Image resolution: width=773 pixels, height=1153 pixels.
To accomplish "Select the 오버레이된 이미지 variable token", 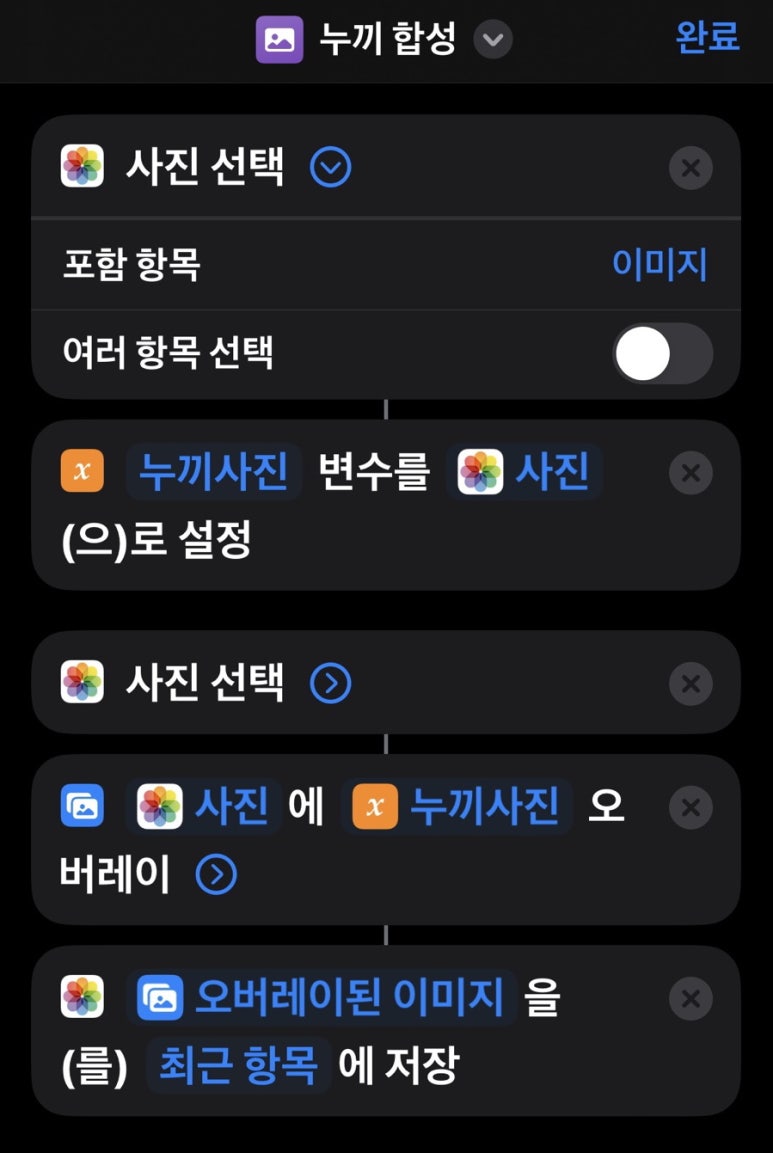I will [x=325, y=997].
